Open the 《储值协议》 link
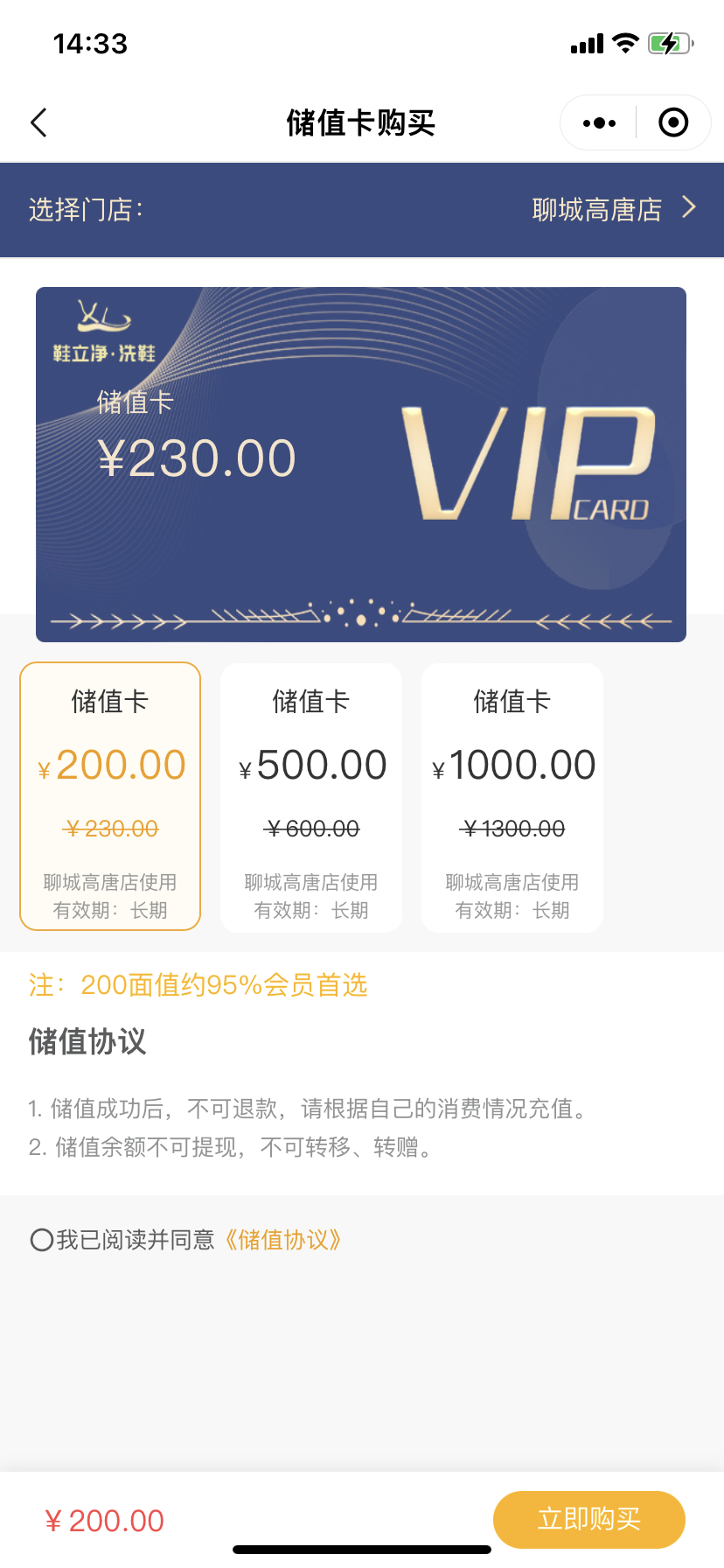 click(x=282, y=1240)
